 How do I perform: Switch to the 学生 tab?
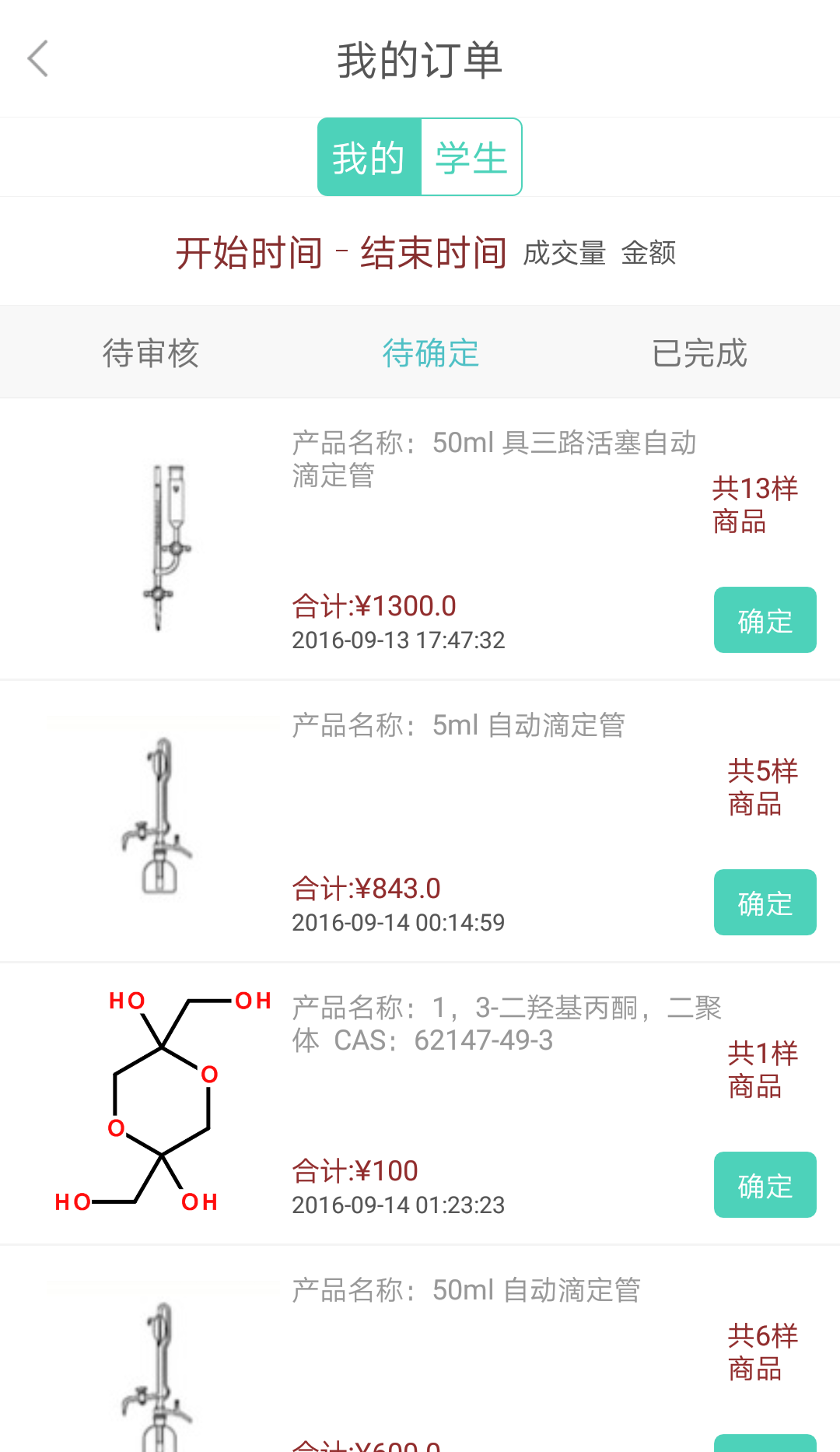pos(471,156)
